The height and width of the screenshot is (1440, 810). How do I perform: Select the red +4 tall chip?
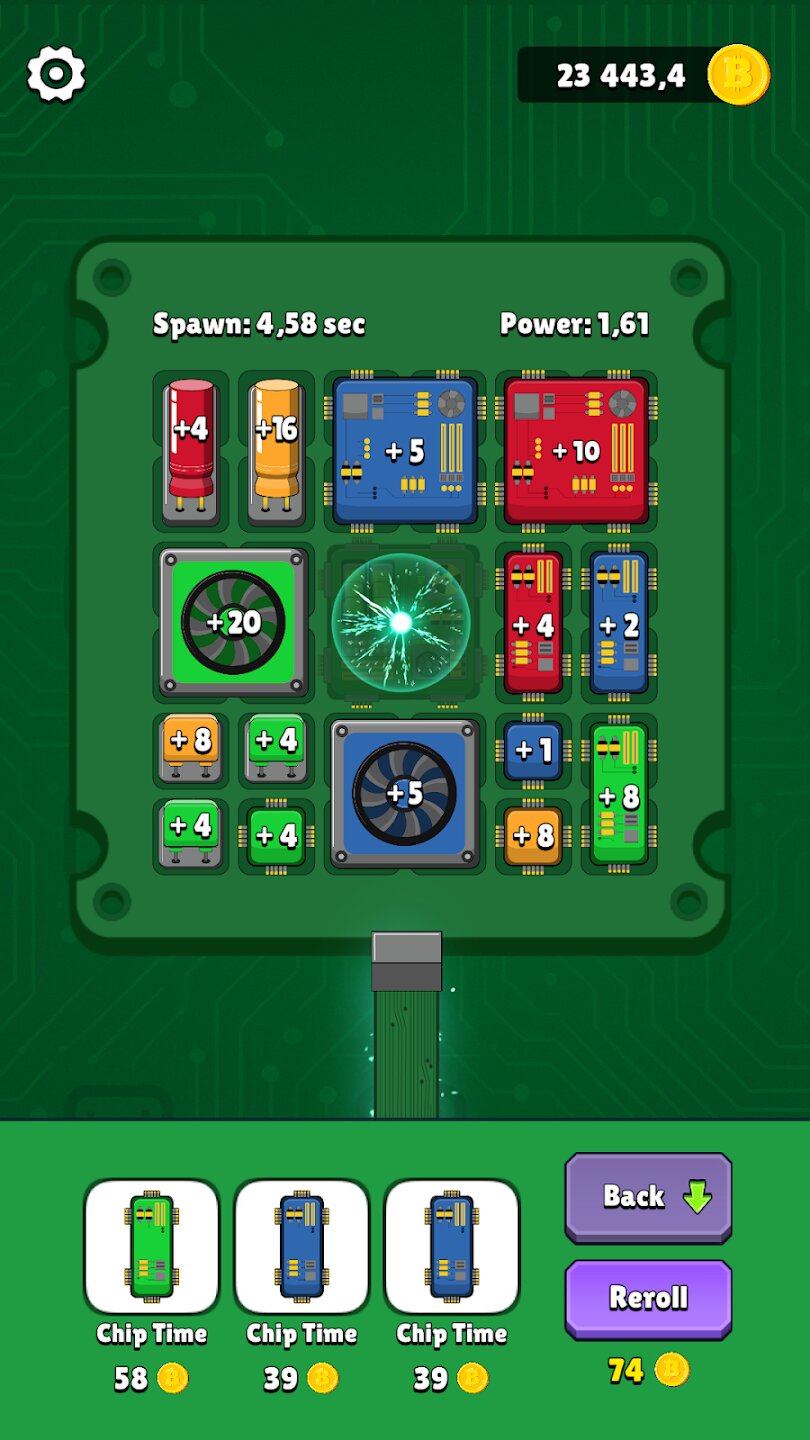pos(533,622)
